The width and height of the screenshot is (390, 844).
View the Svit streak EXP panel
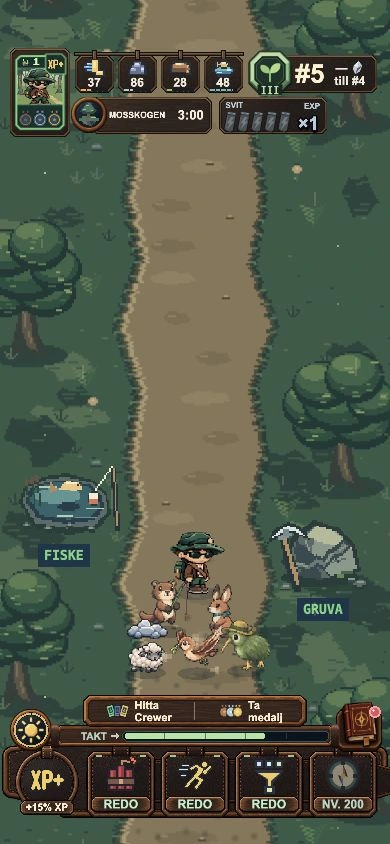point(273,115)
